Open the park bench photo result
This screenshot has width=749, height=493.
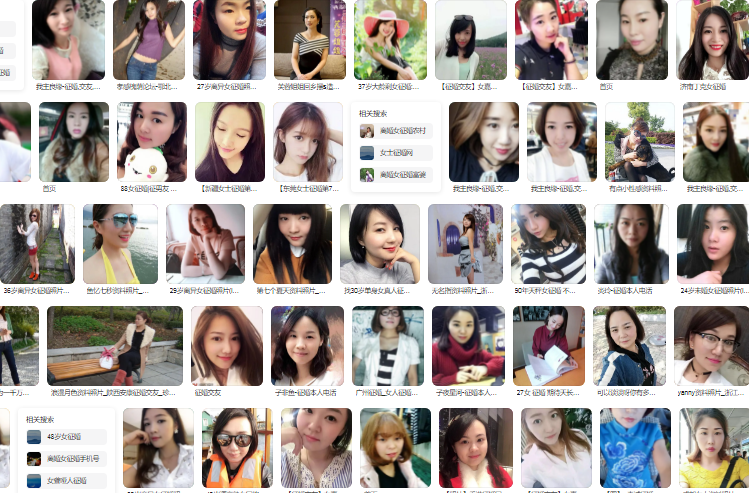click(115, 346)
